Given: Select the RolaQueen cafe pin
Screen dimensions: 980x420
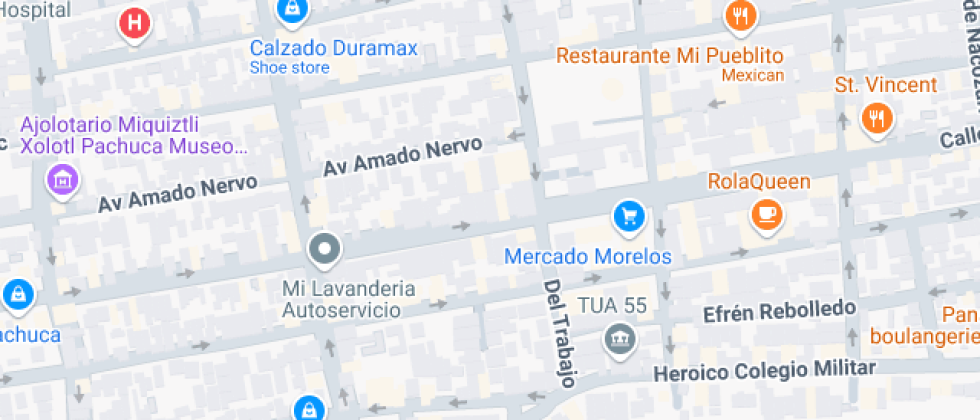Looking at the screenshot, I should click(x=767, y=217).
